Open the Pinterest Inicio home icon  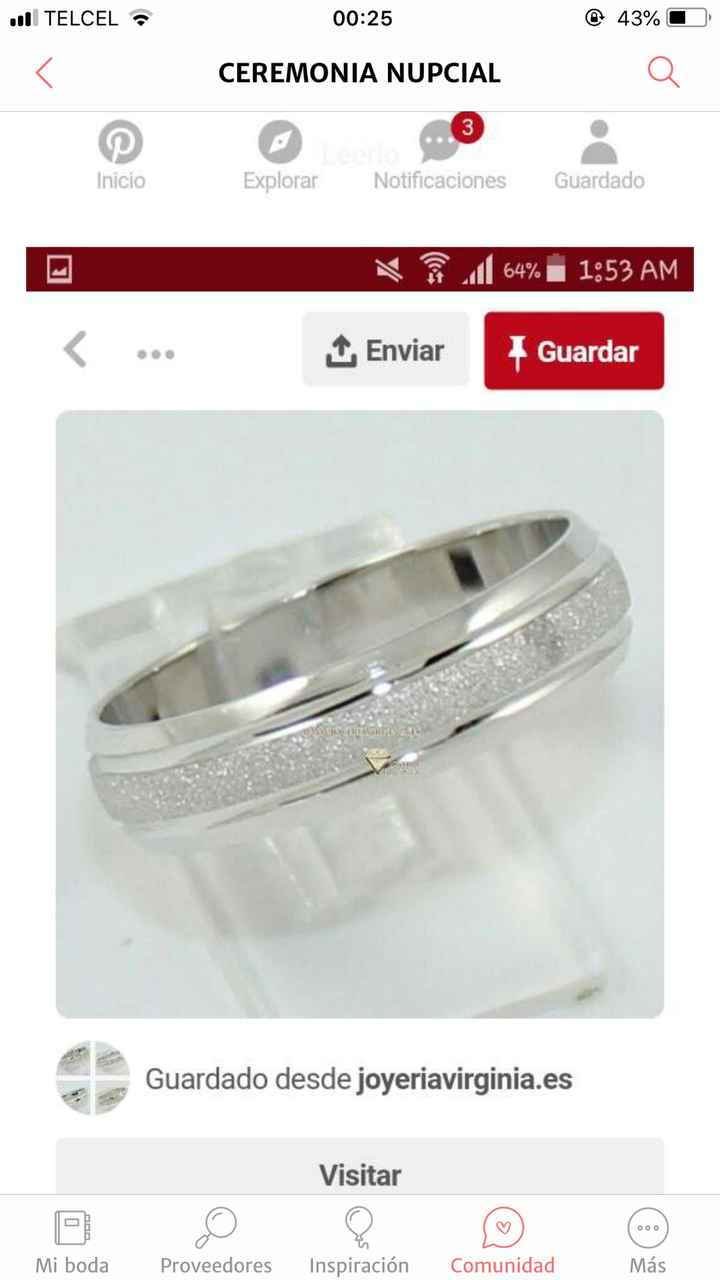[120, 143]
